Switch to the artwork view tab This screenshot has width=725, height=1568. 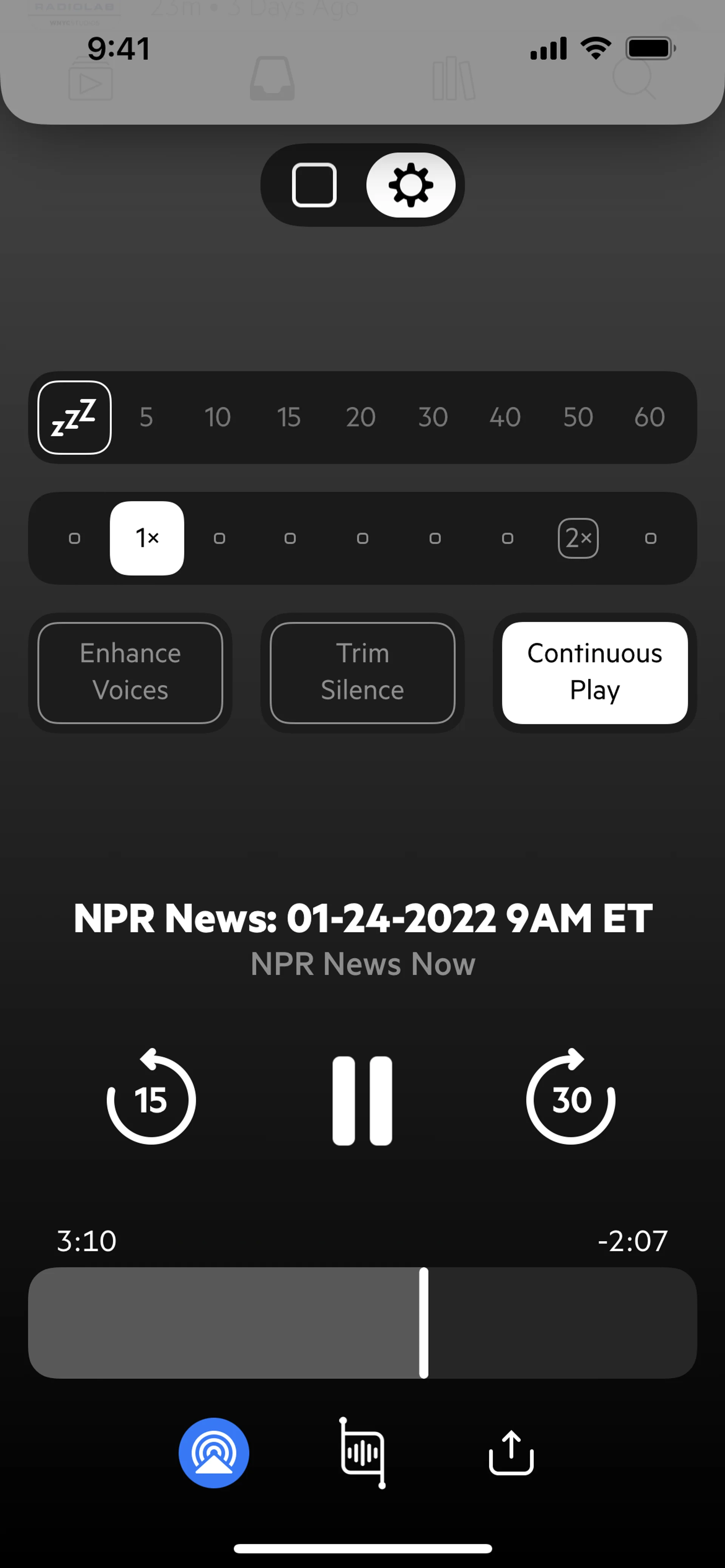click(x=315, y=185)
